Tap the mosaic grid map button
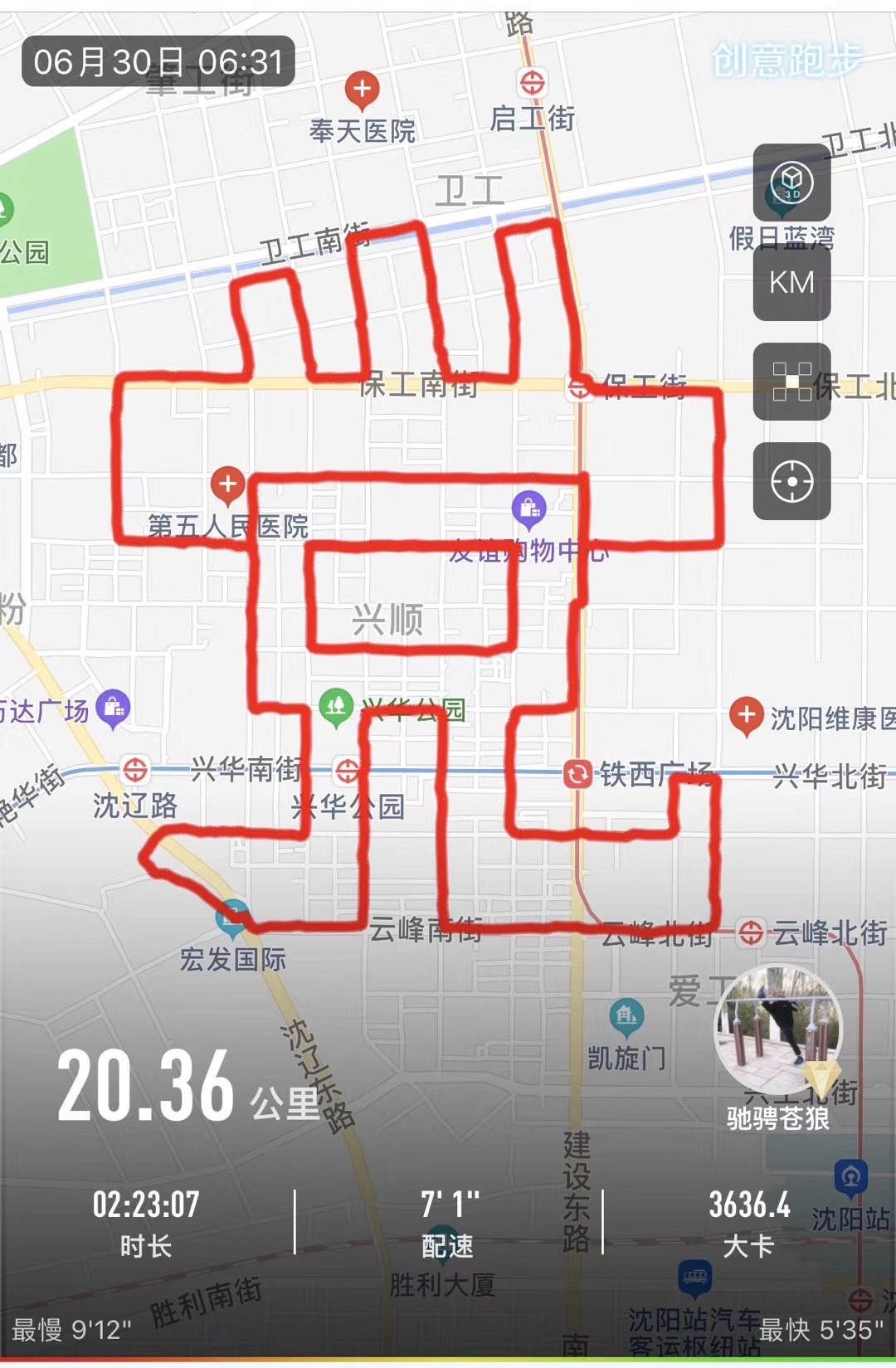This screenshot has width=896, height=1368. [x=791, y=382]
